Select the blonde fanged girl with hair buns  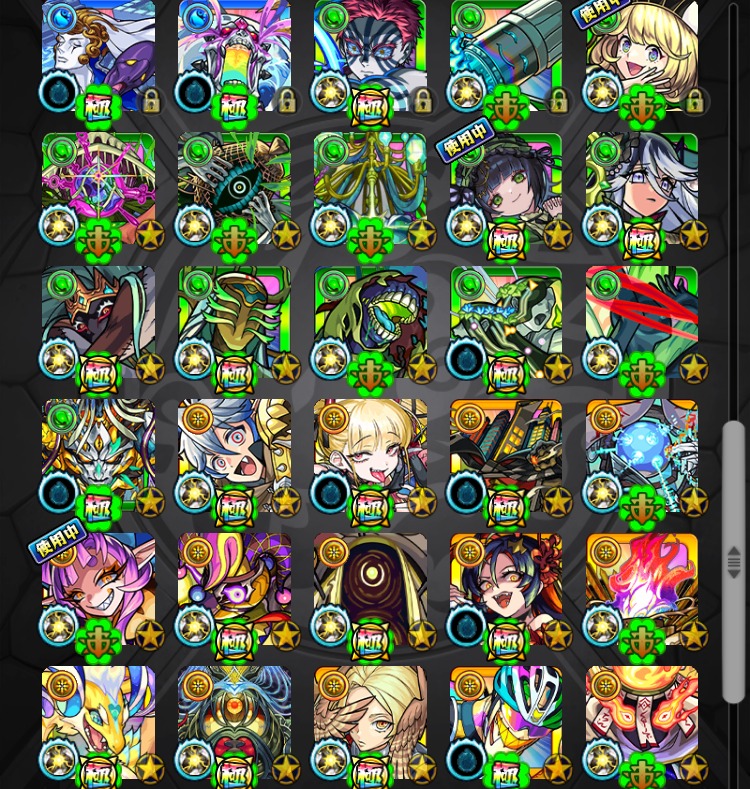tap(370, 456)
